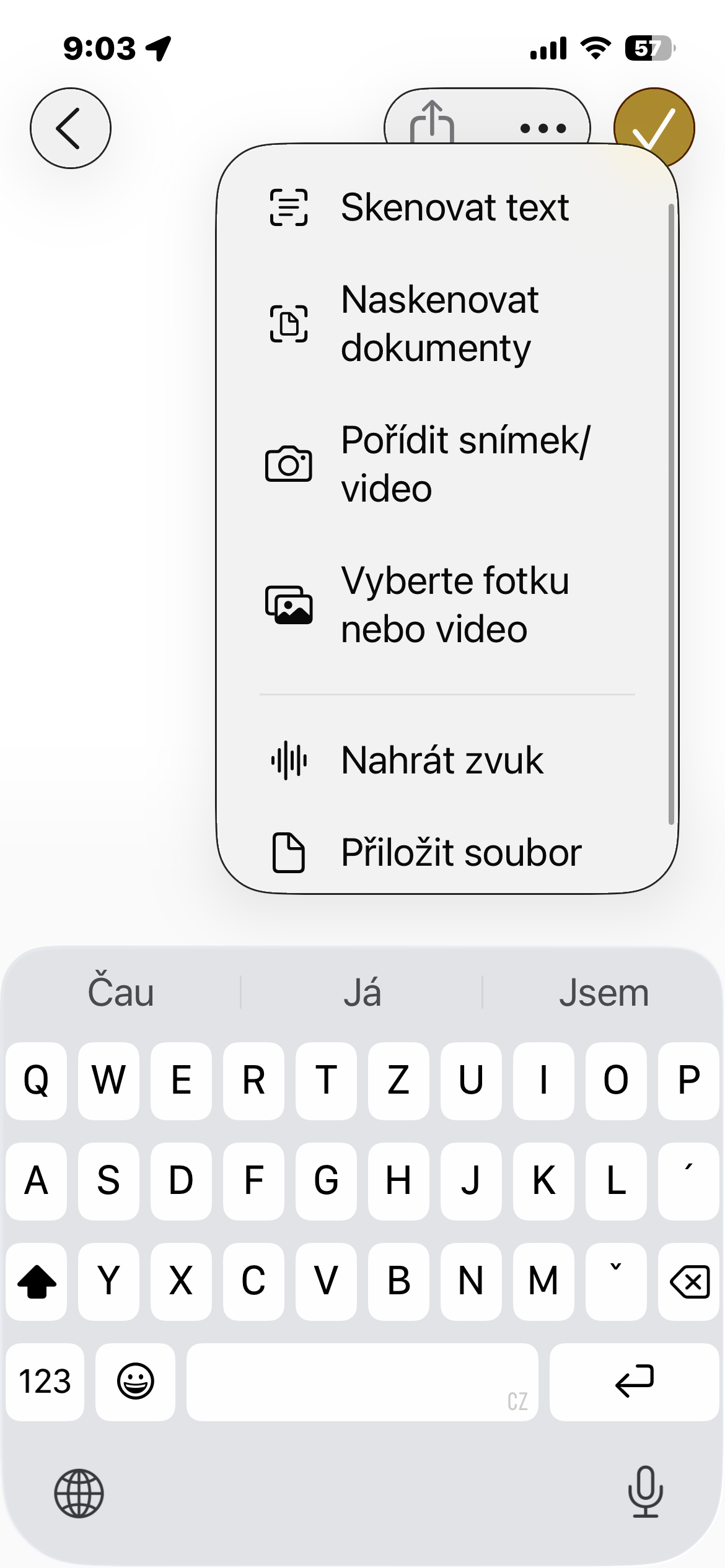Switch to the 123 numeric keyboard
The width and height of the screenshot is (725, 1568).
coord(45,1381)
